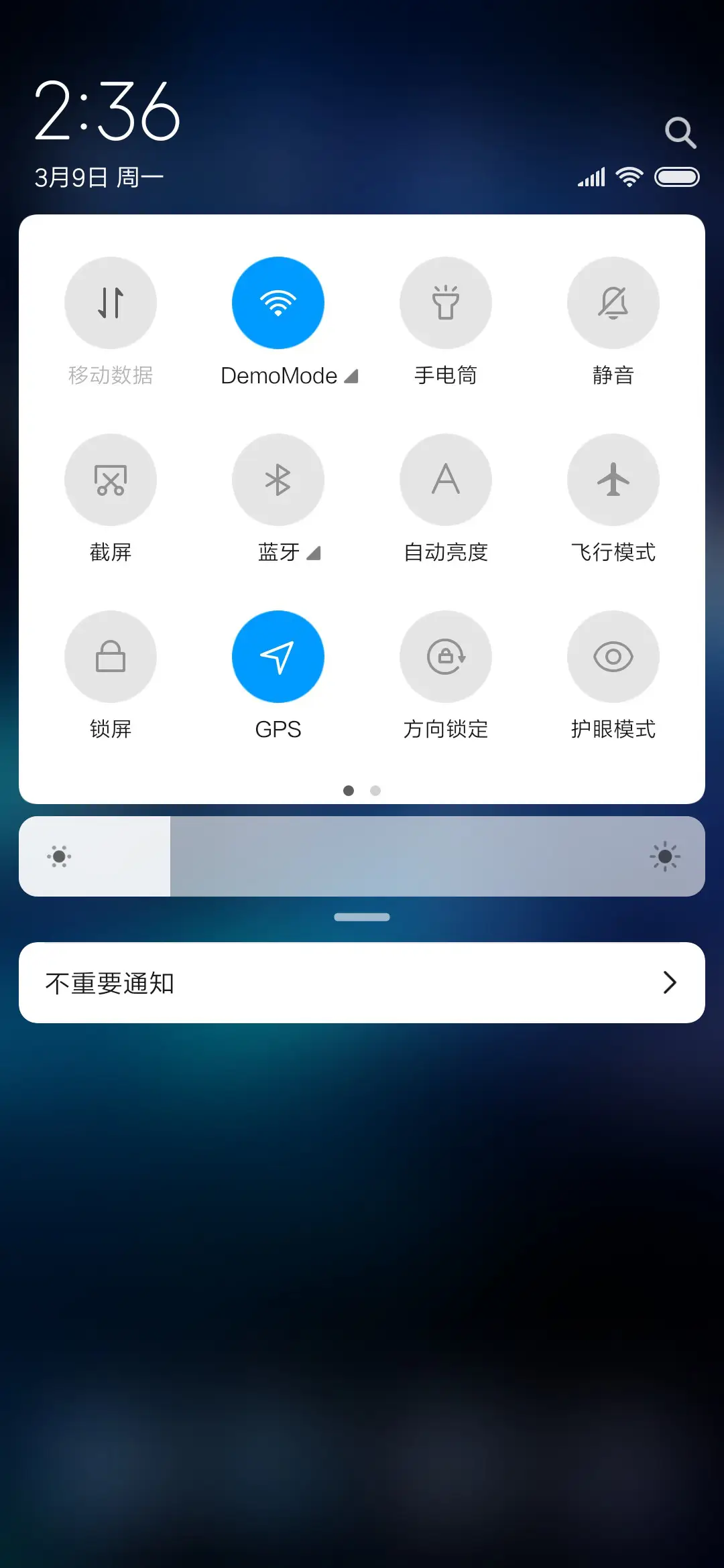Expand unimportant notifications with the chevron
The width and height of the screenshot is (724, 1568).
coord(670,982)
